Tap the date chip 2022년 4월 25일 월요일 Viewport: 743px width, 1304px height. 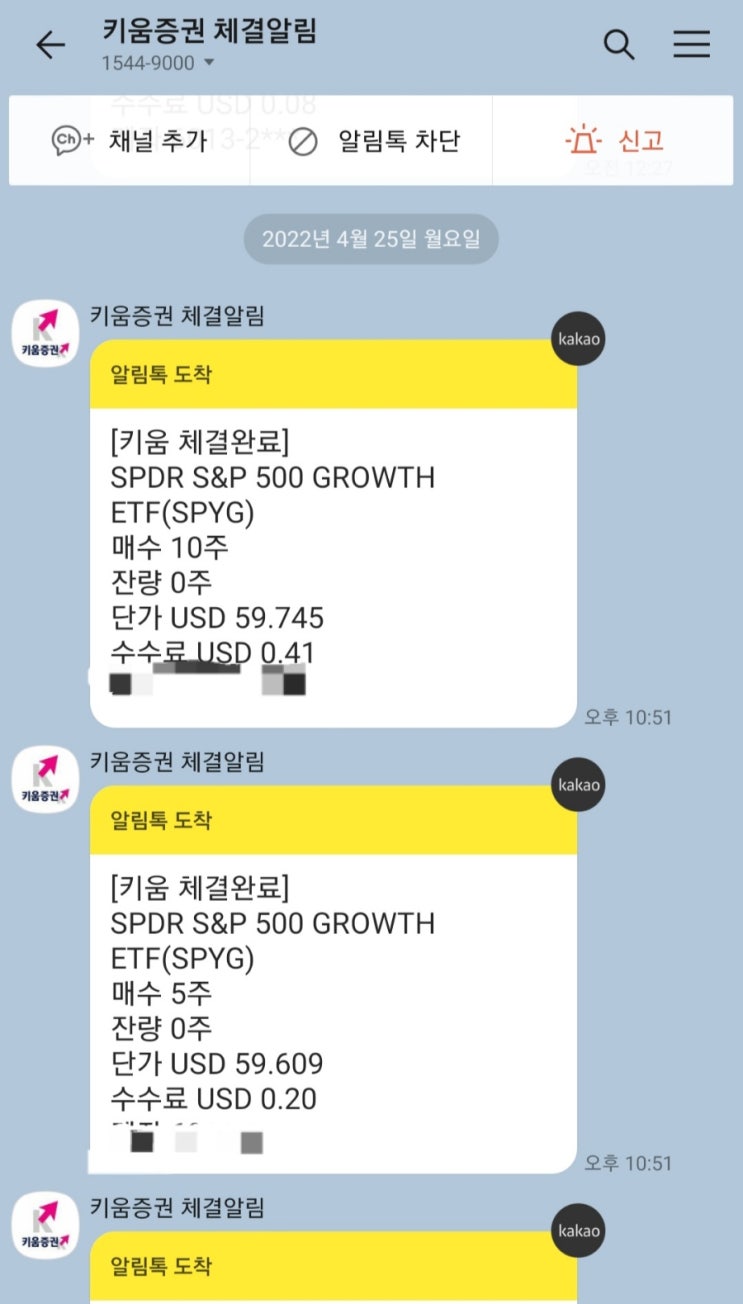click(371, 239)
